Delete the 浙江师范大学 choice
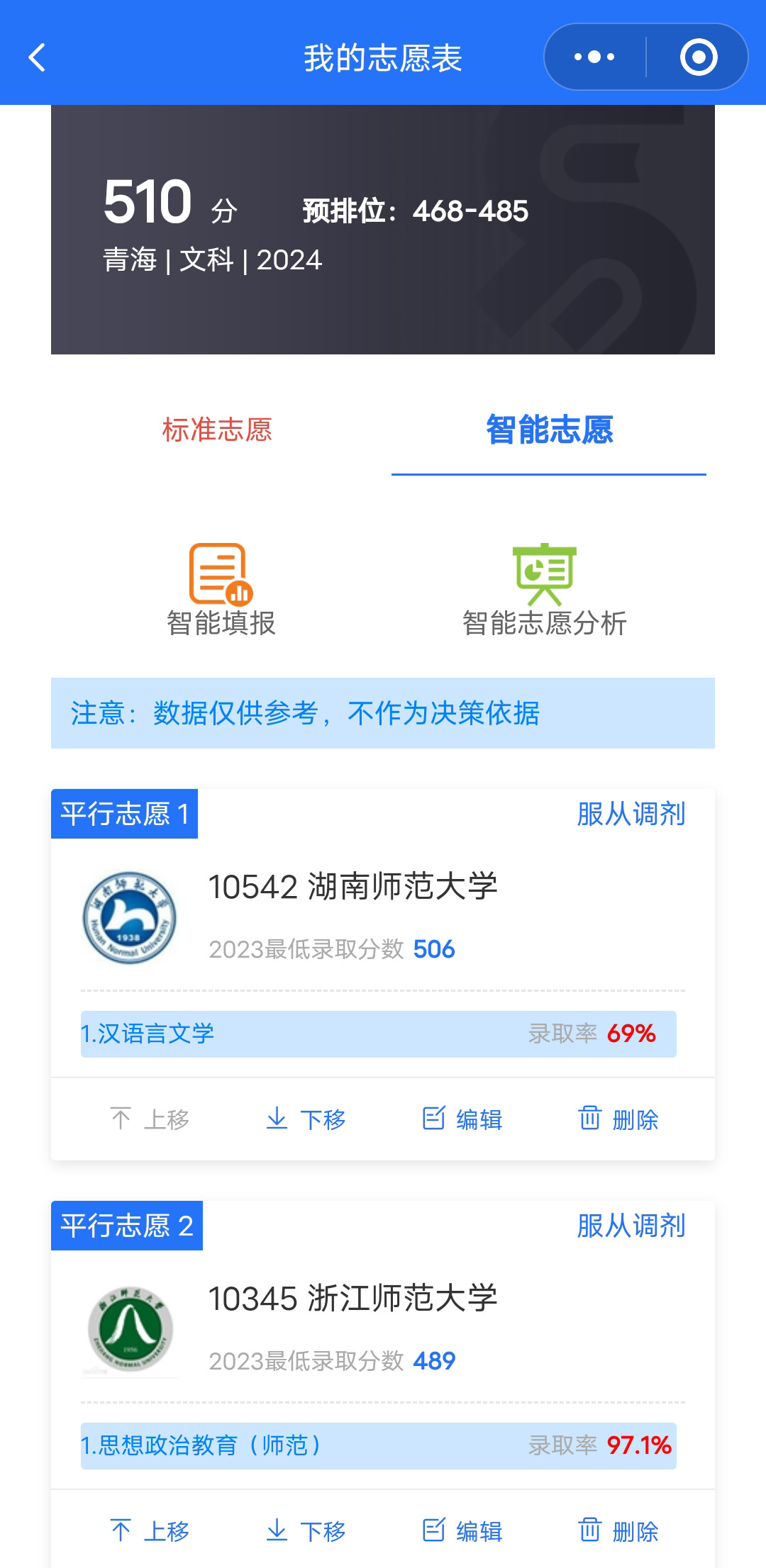 (x=618, y=1531)
